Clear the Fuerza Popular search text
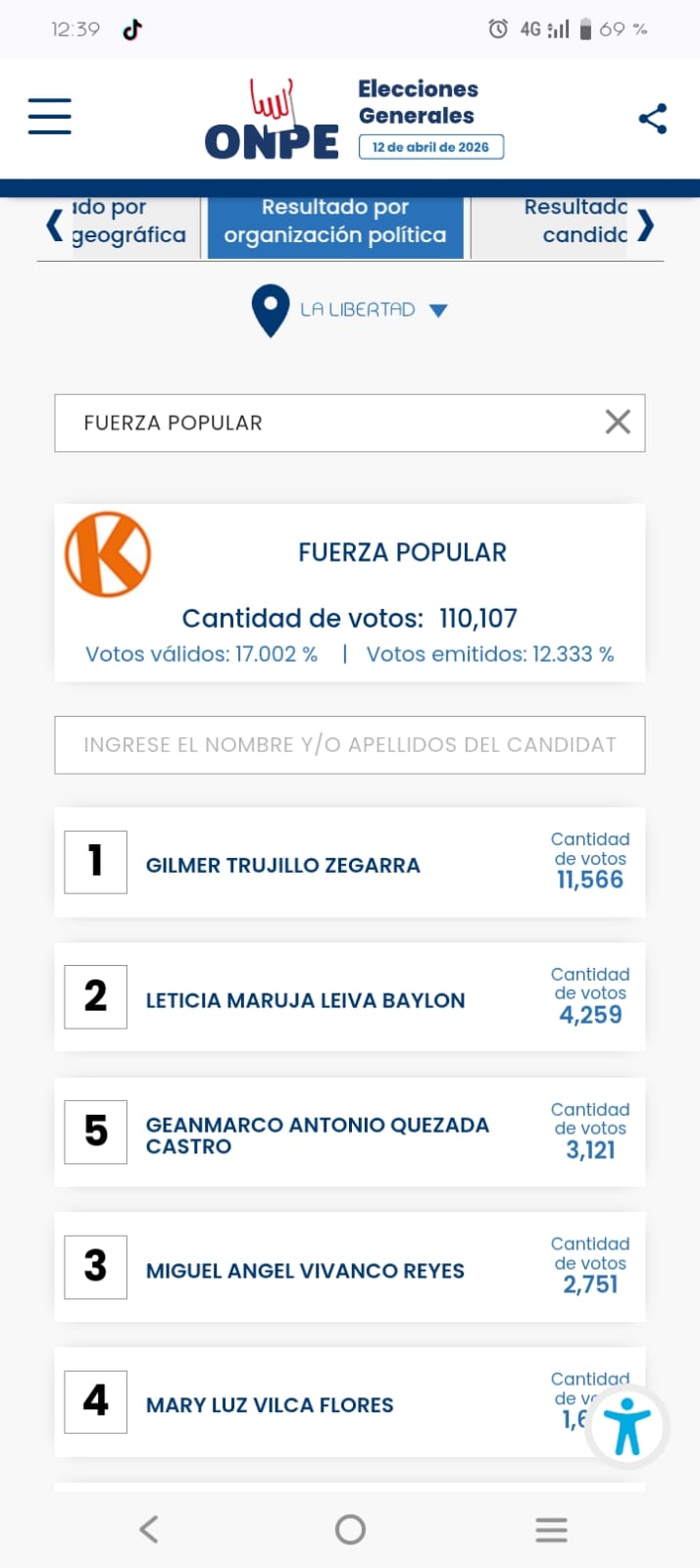The height and width of the screenshot is (1568, 700). [618, 423]
